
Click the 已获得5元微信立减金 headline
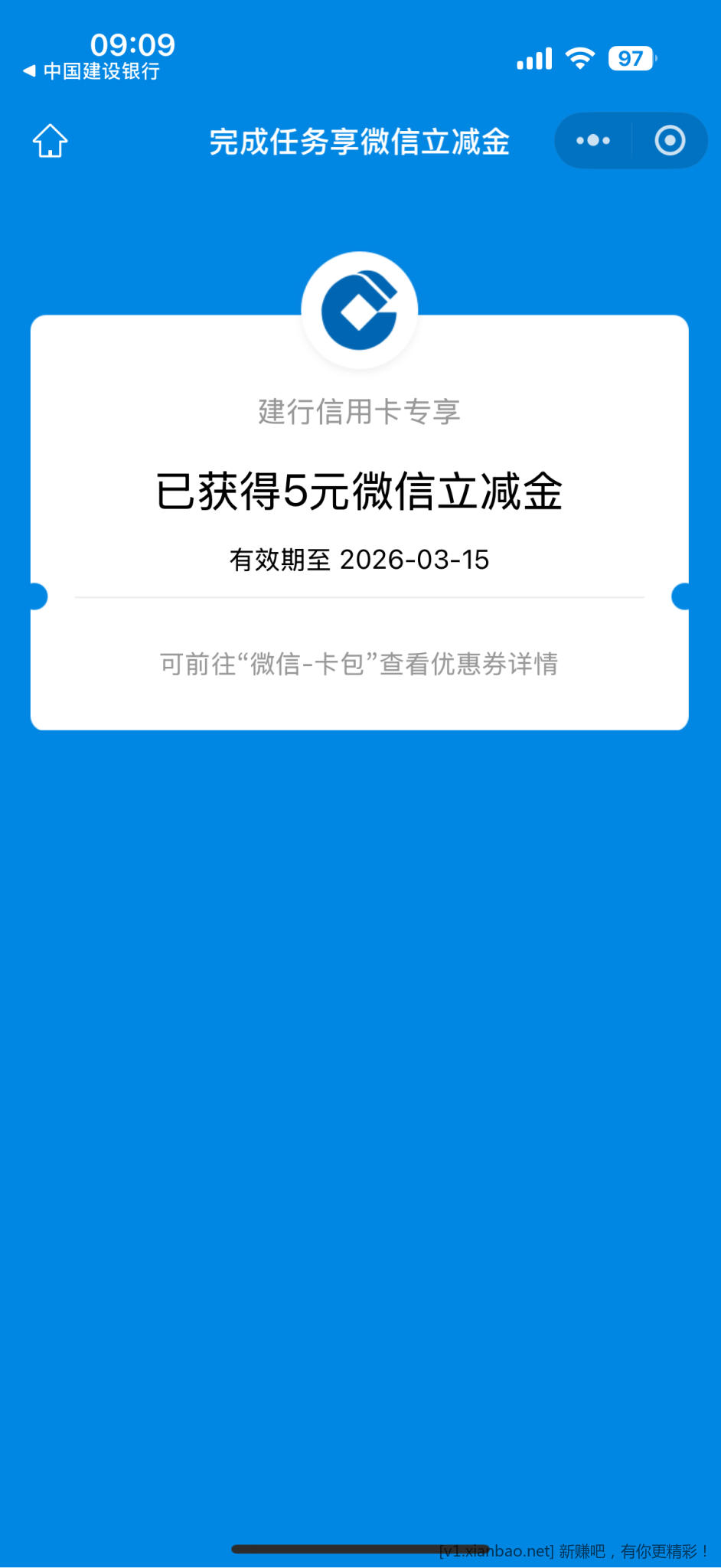point(360,494)
